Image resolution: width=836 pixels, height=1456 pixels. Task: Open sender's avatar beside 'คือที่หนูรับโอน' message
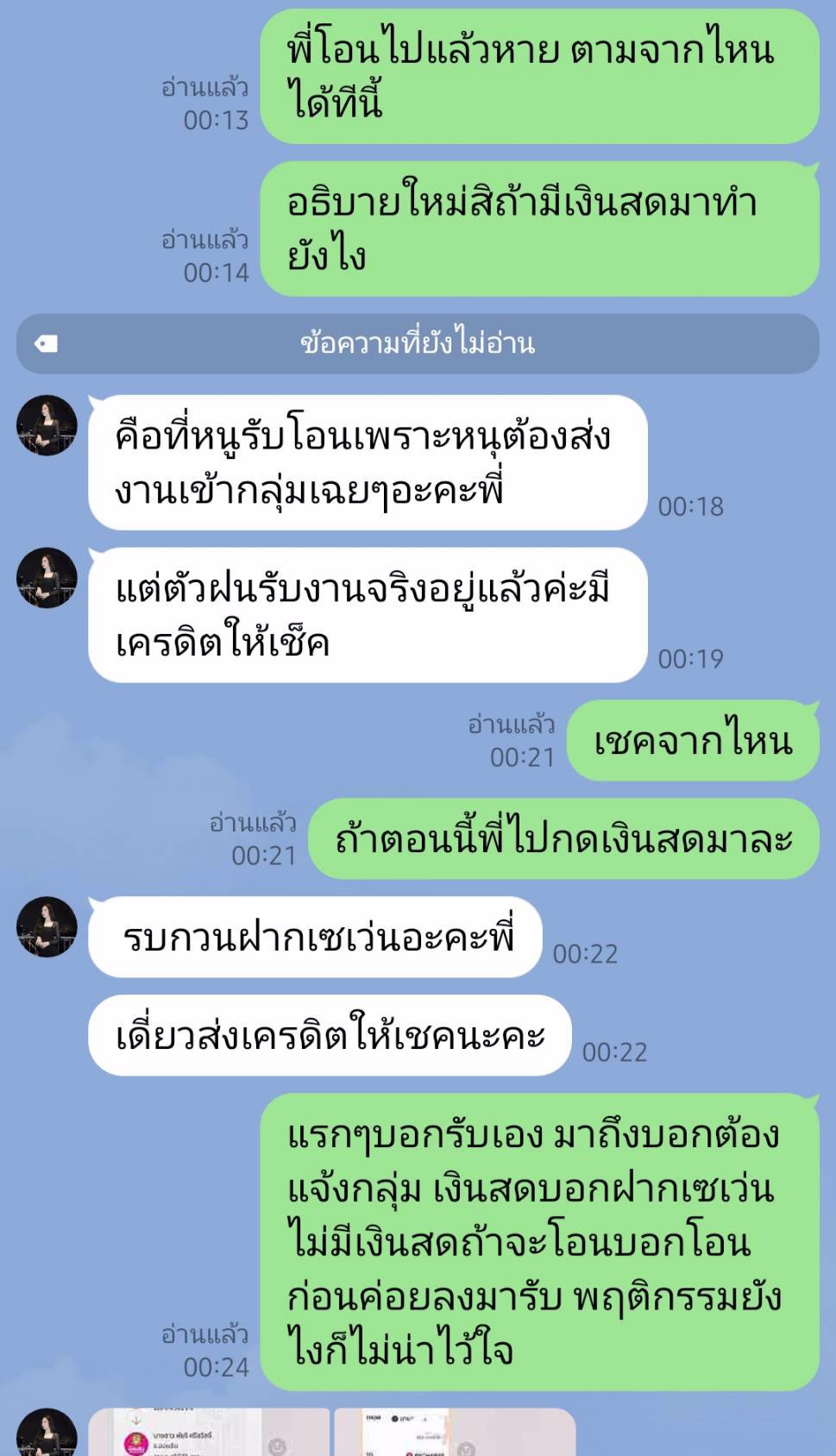[47, 425]
